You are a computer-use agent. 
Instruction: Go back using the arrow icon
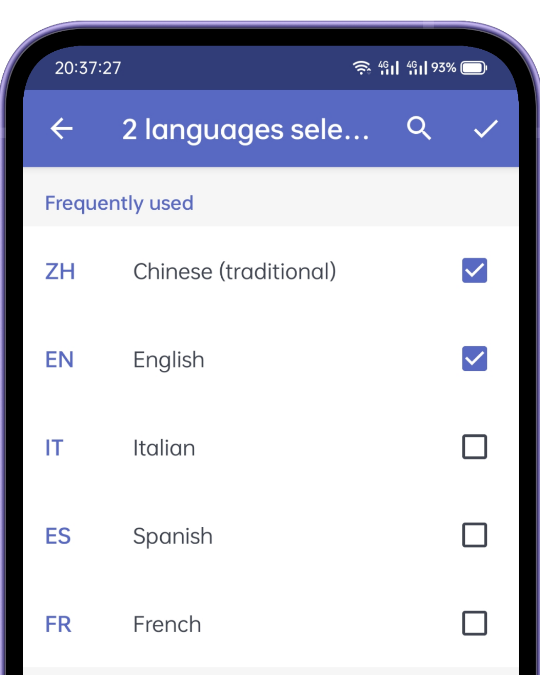click(x=61, y=129)
